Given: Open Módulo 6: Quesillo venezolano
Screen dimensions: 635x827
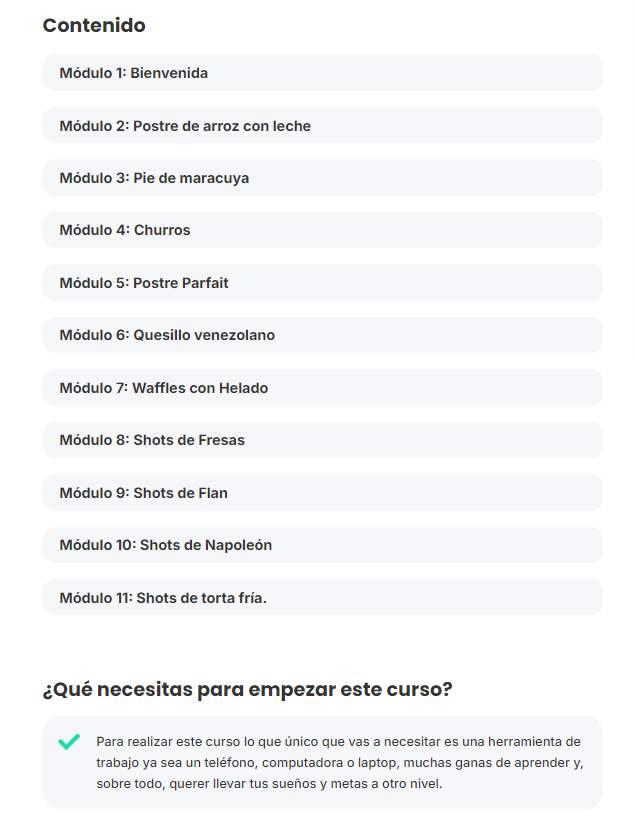Looking at the screenshot, I should click(x=322, y=335).
